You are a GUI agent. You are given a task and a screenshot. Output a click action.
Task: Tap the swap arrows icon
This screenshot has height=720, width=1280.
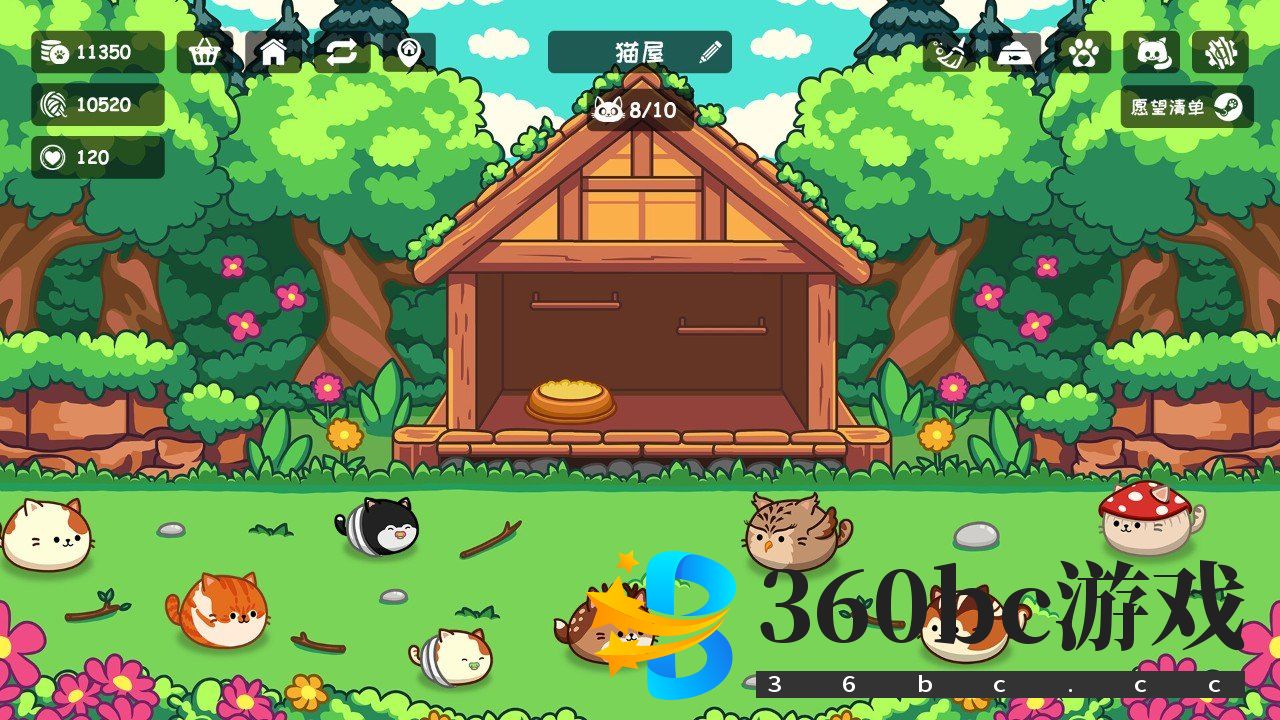342,53
